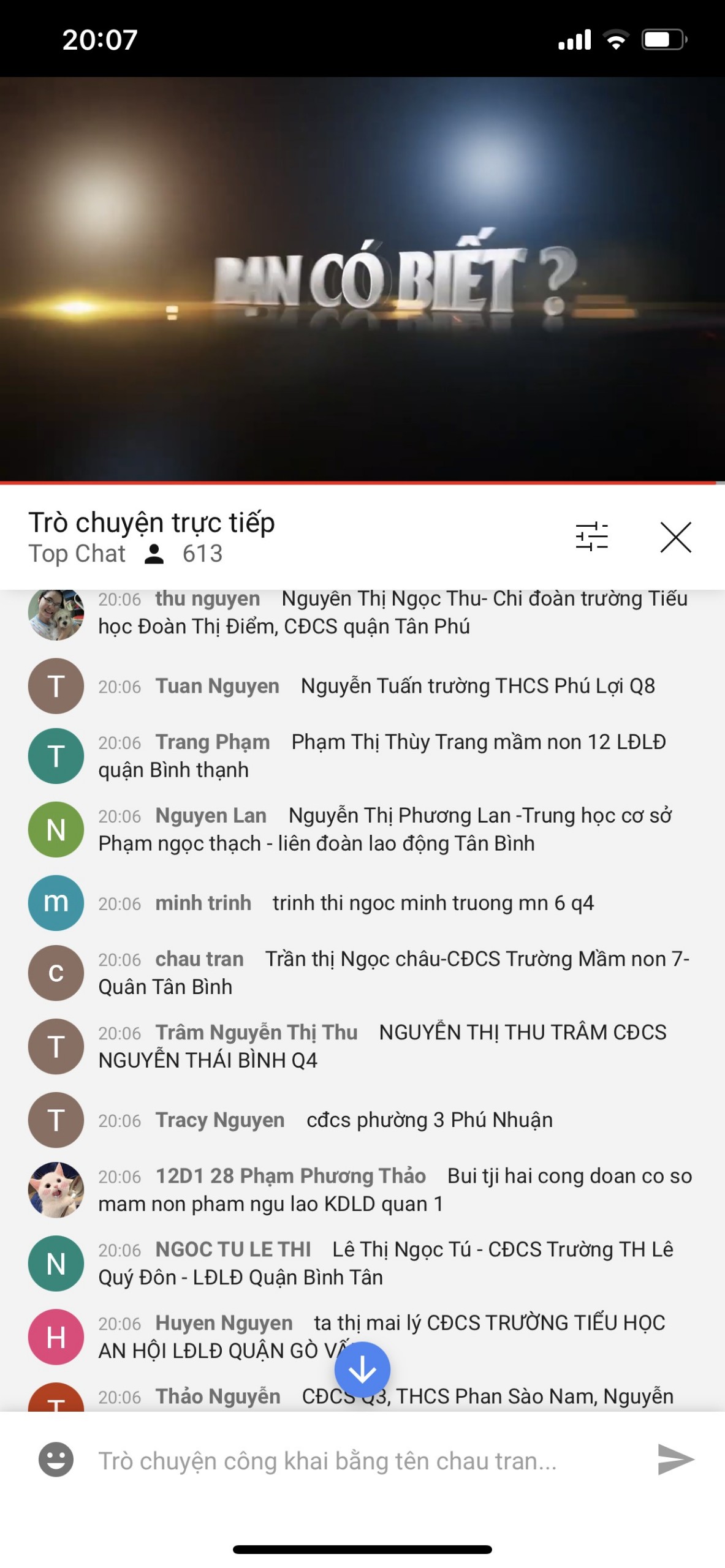Jump to newest chat messages
The height and width of the screenshot is (1568, 725).
coord(362,1369)
